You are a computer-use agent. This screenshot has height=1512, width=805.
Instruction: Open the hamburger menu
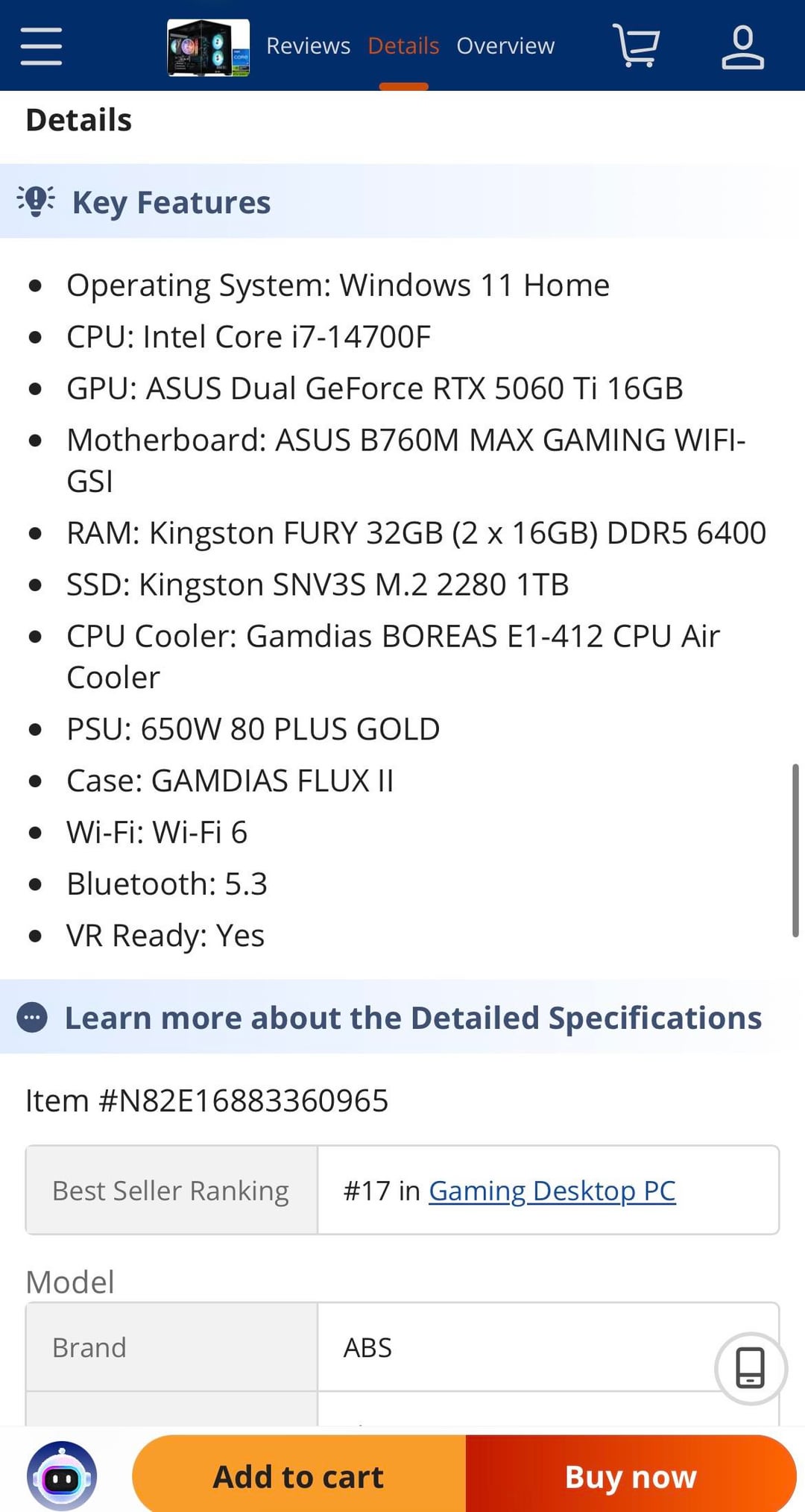tap(41, 46)
